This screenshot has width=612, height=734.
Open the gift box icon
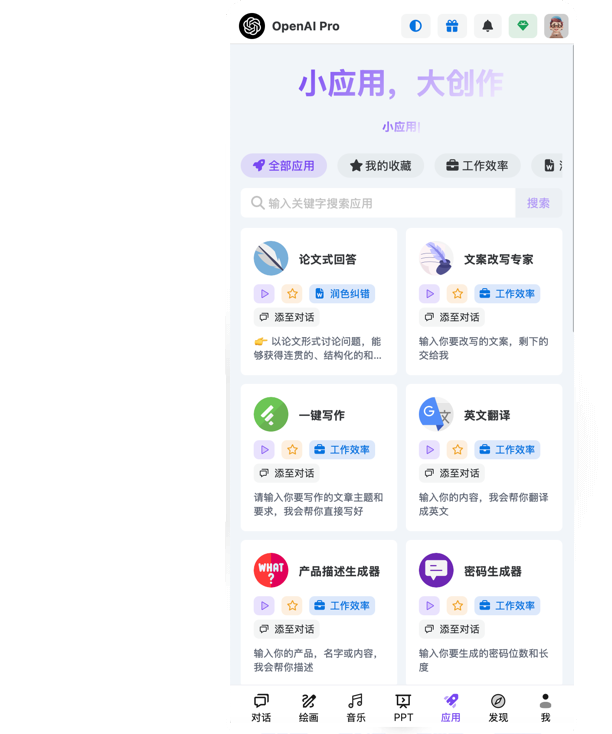(451, 26)
